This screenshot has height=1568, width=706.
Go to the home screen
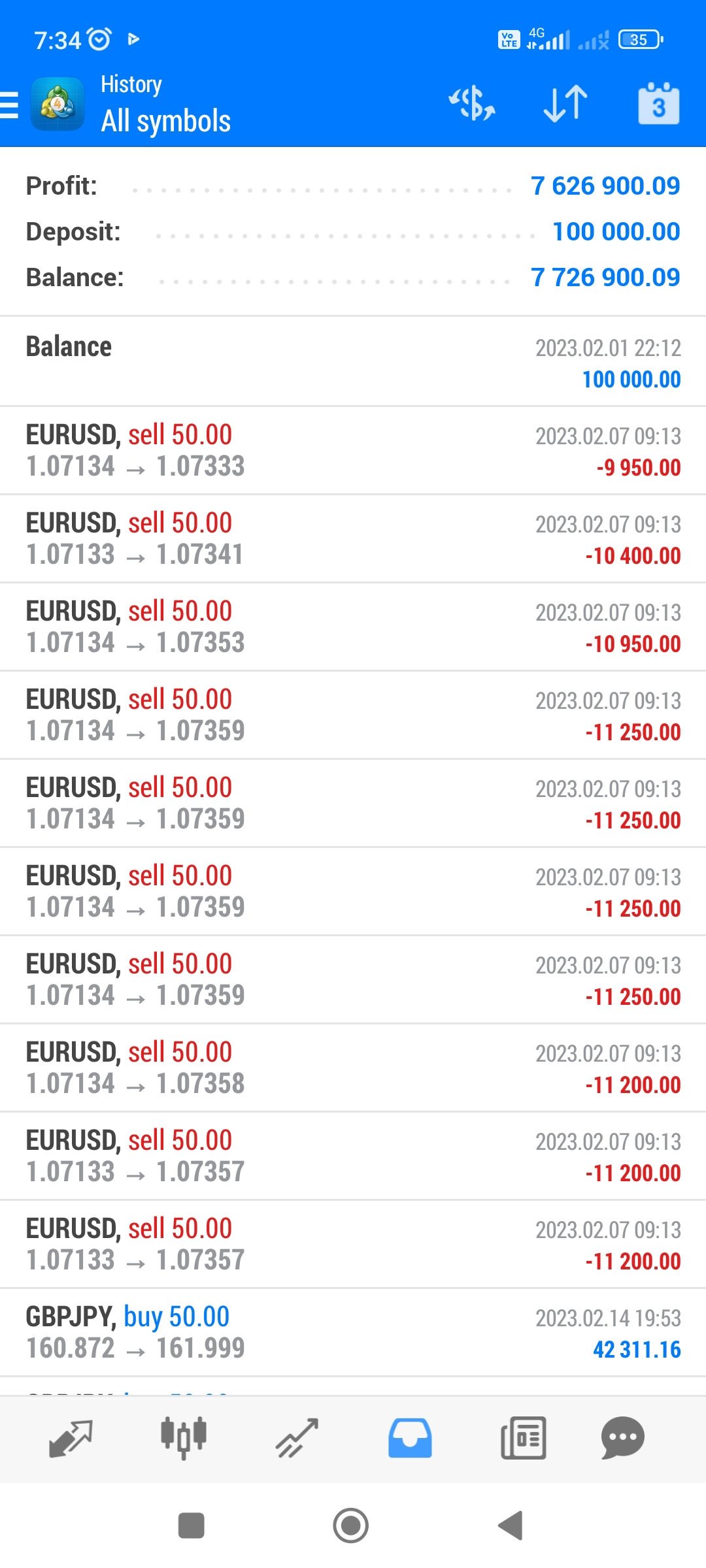point(351,1526)
